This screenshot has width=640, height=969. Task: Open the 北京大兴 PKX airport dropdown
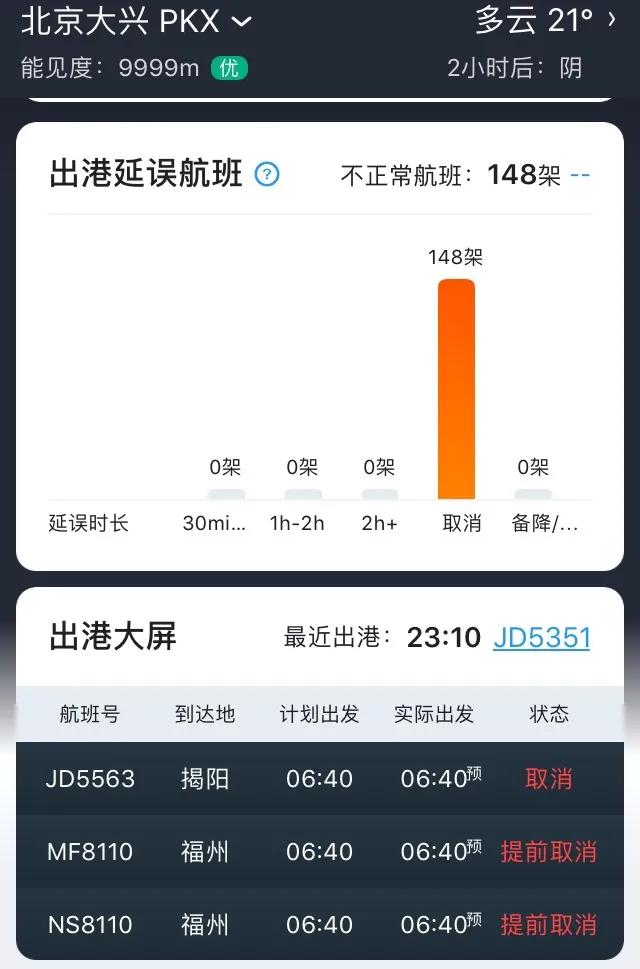[137, 20]
